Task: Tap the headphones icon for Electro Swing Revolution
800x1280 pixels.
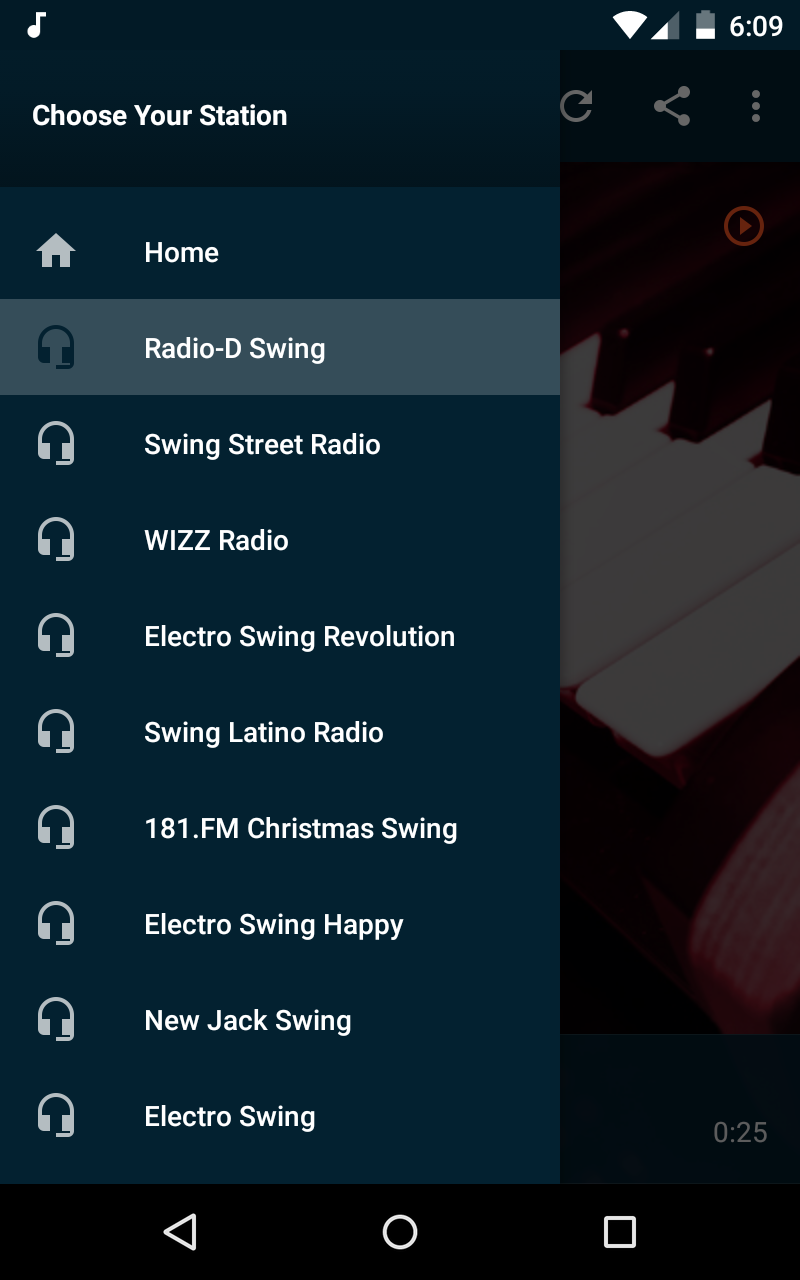Action: pos(57,635)
